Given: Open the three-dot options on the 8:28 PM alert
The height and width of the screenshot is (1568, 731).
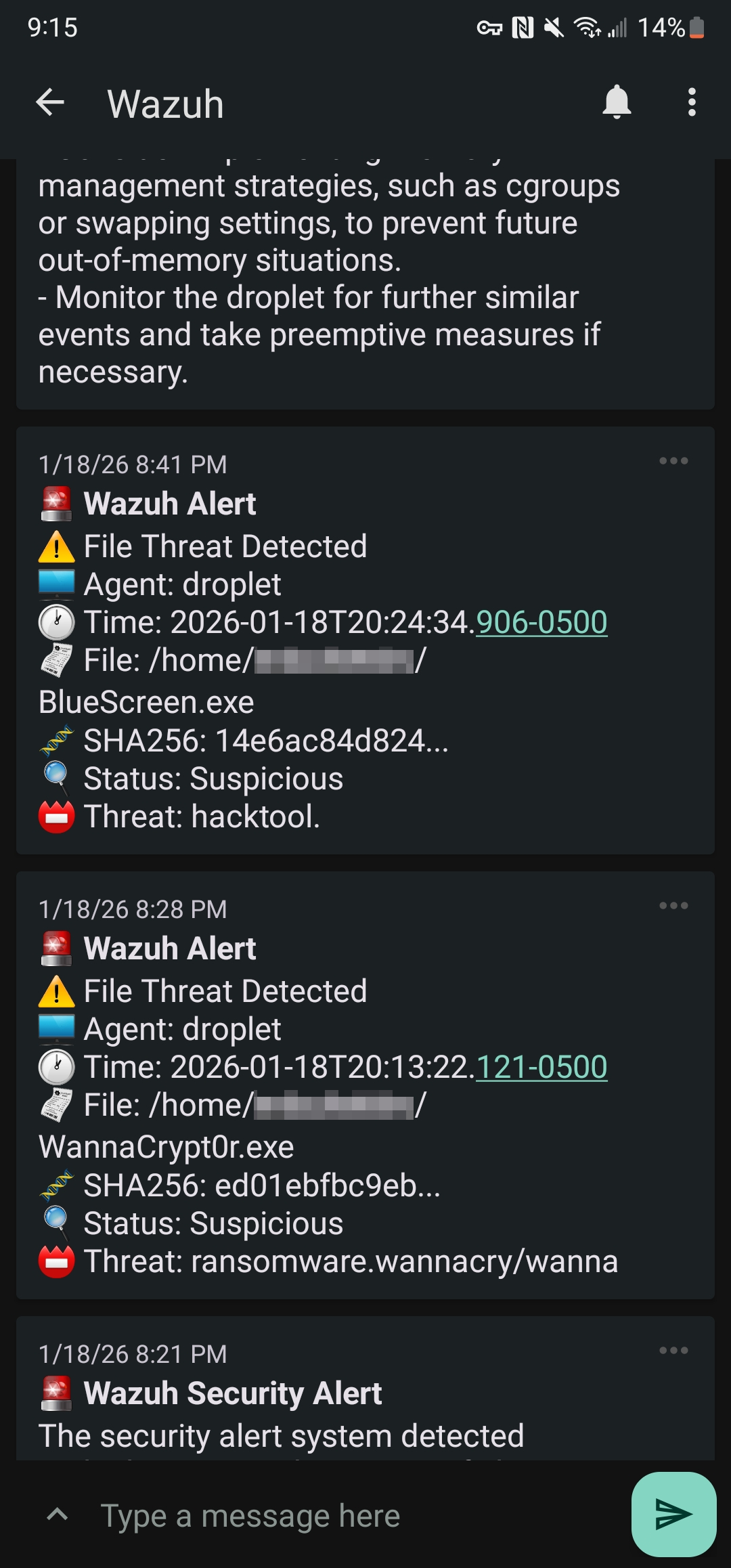Looking at the screenshot, I should (x=674, y=905).
